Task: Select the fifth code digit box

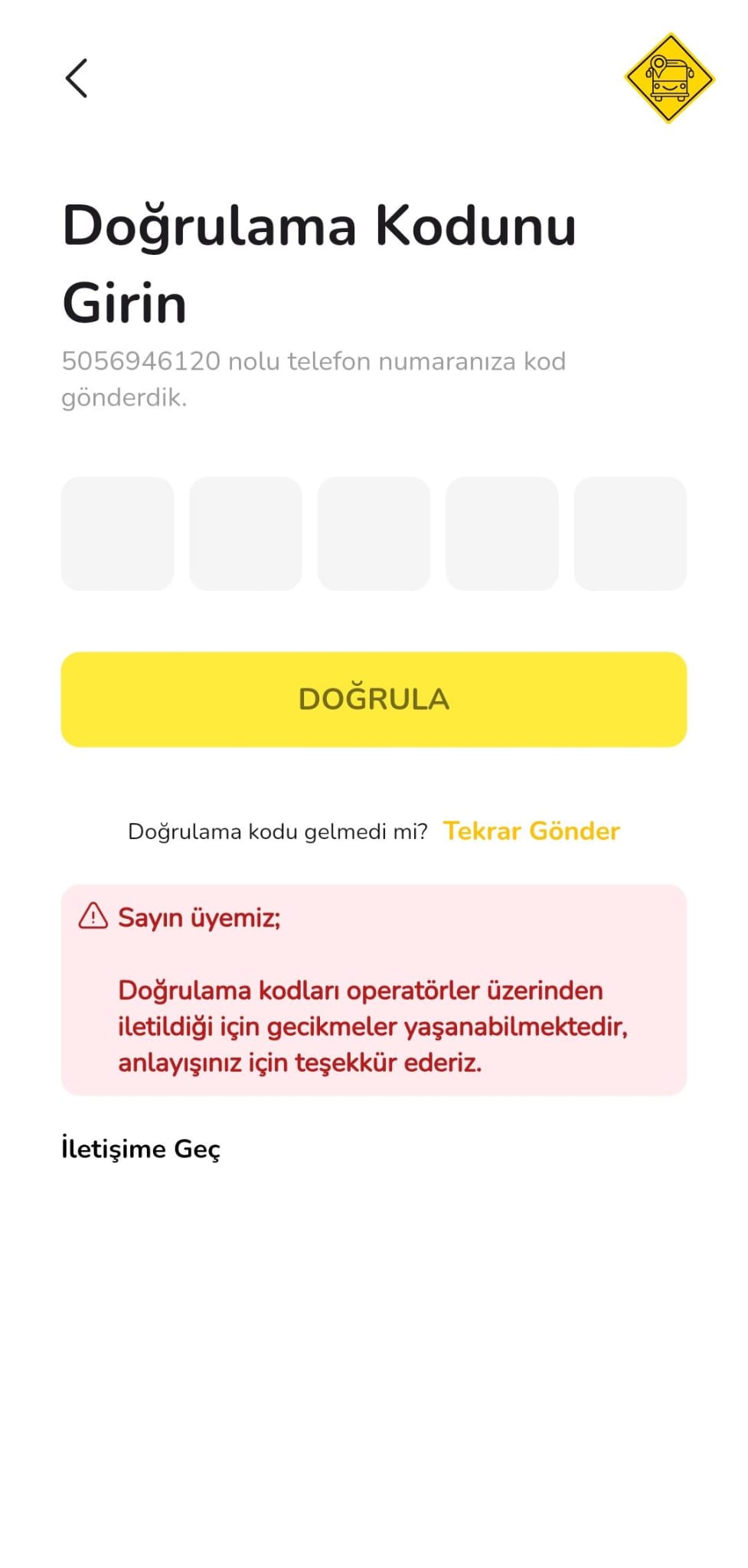Action: pyautogui.click(x=630, y=534)
